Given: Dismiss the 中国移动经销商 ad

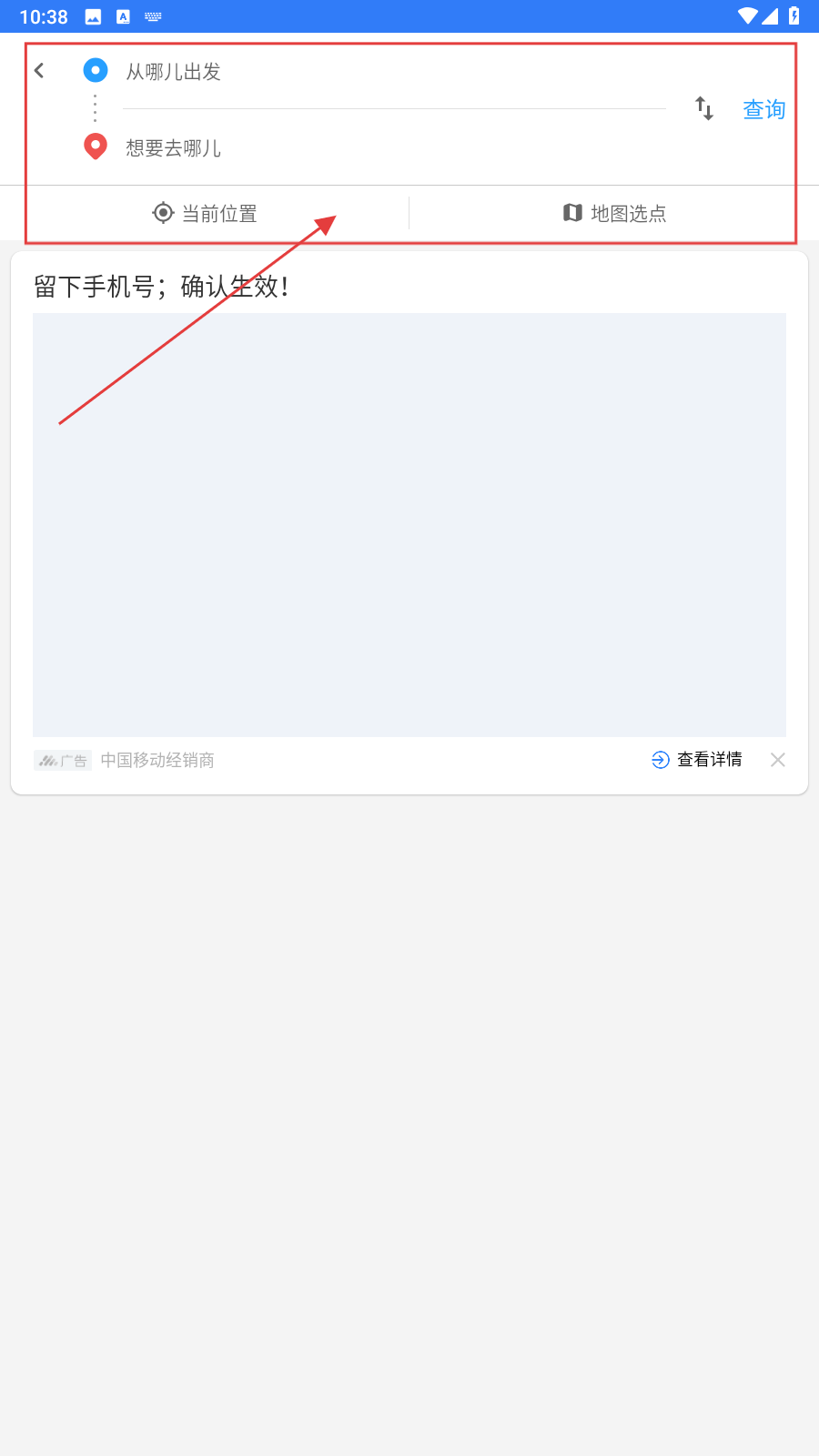Looking at the screenshot, I should 778,760.
